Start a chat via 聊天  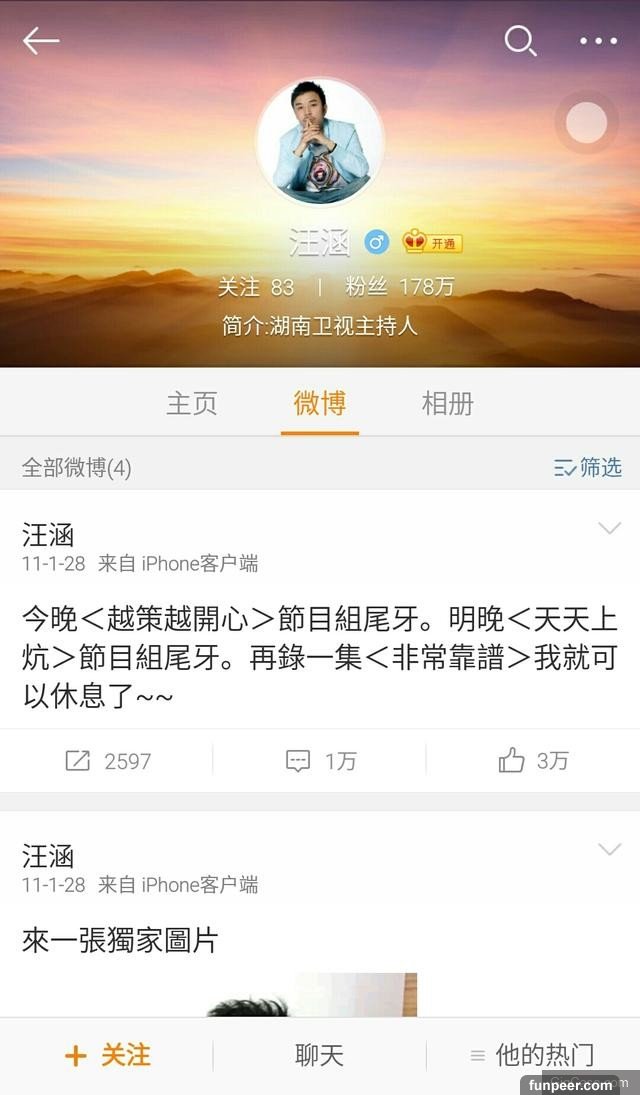pyautogui.click(x=320, y=1055)
